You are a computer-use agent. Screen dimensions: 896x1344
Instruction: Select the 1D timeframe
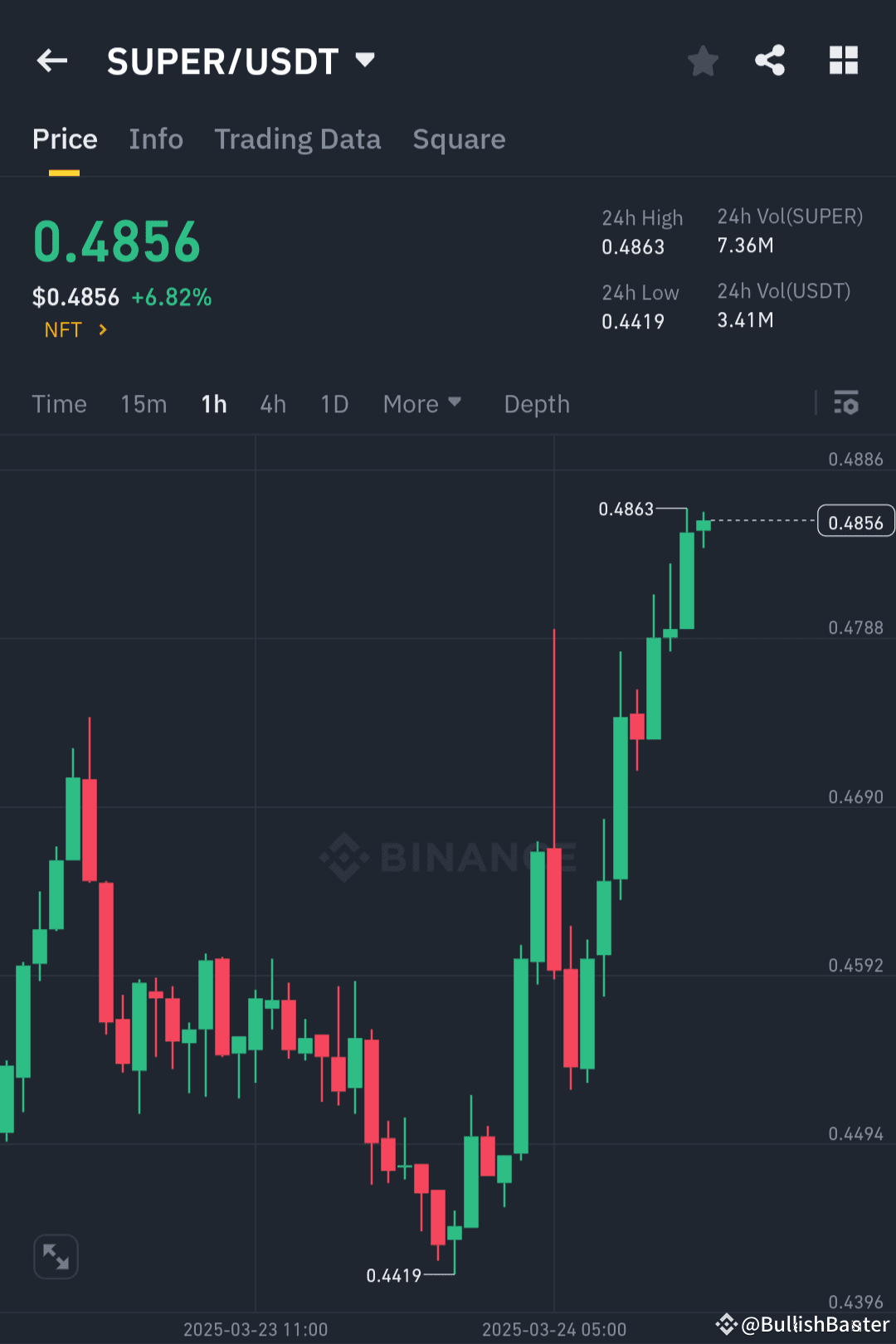click(334, 404)
